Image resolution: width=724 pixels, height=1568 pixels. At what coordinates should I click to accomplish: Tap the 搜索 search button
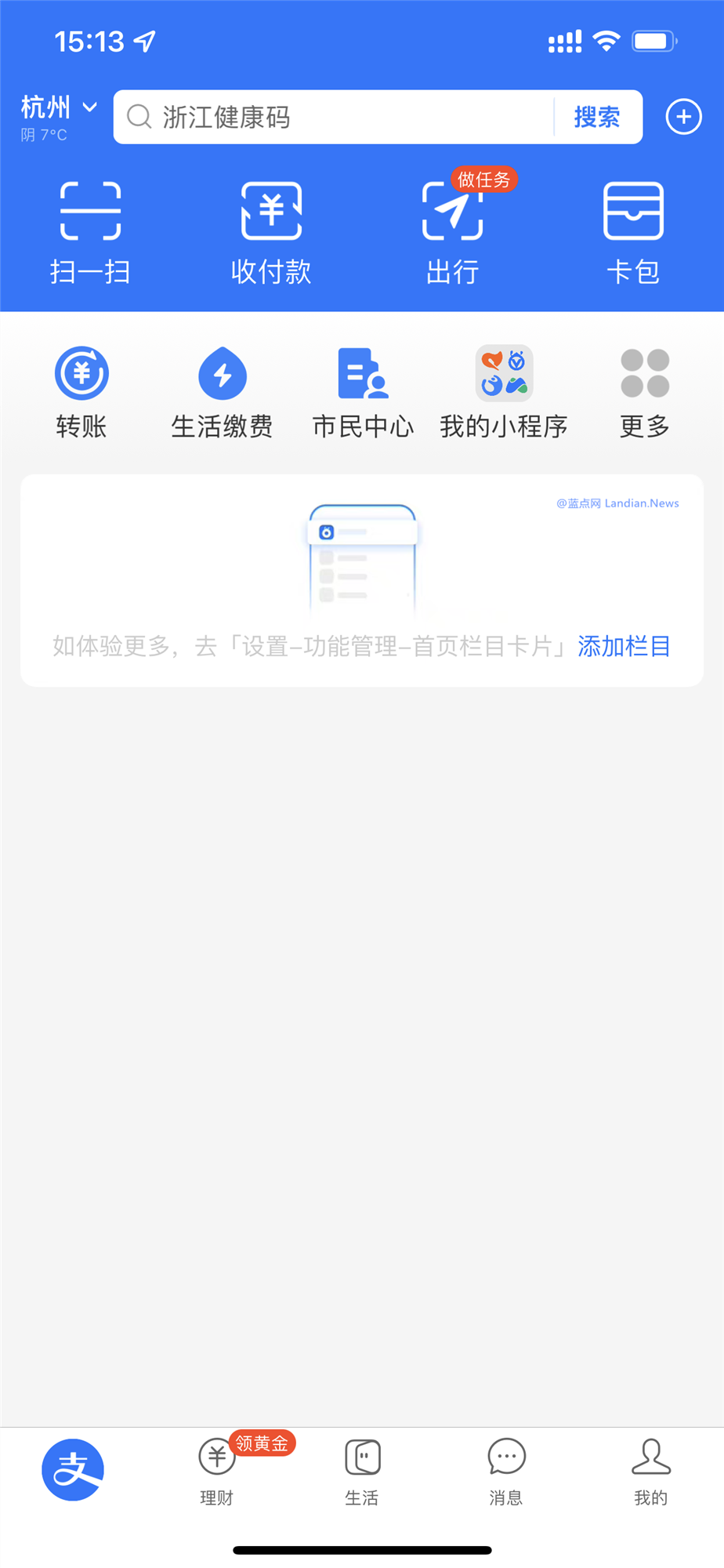pyautogui.click(x=597, y=117)
